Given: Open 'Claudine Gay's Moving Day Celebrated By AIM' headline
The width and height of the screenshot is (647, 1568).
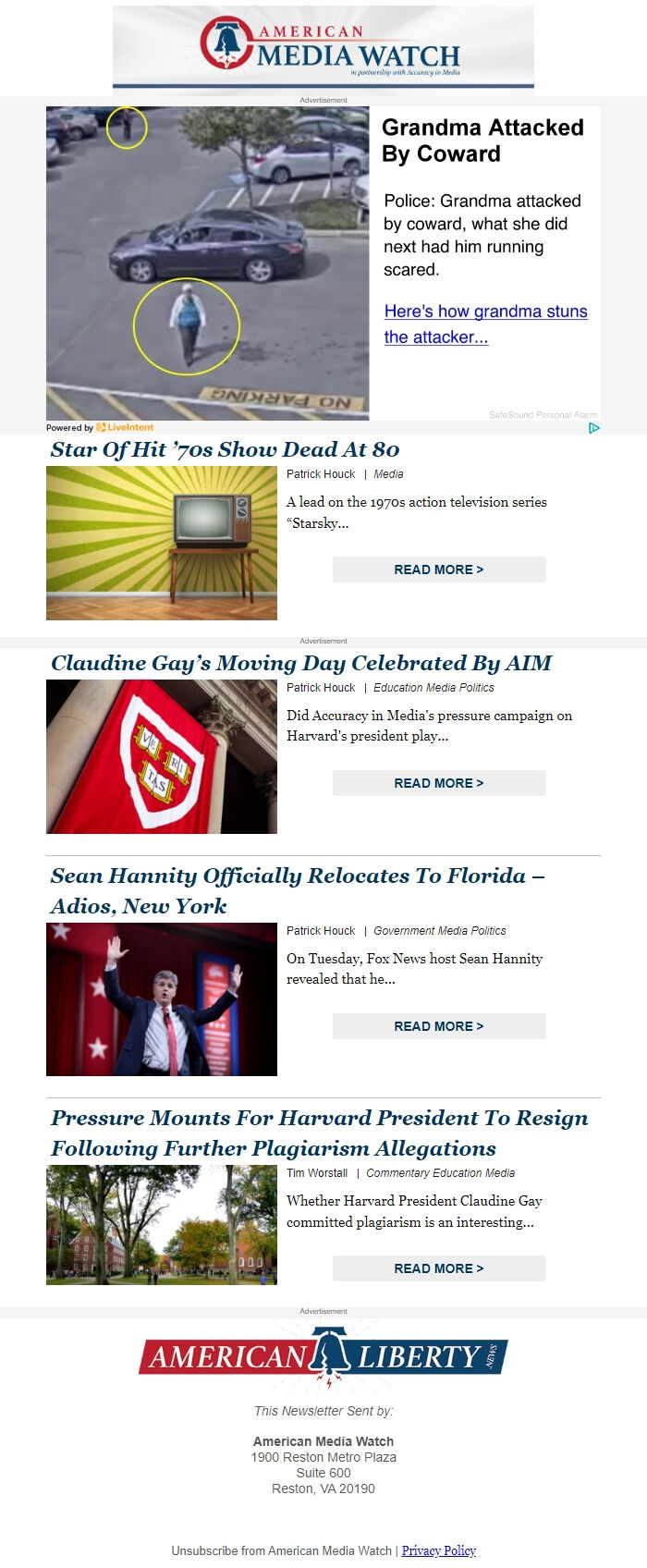Looking at the screenshot, I should pyautogui.click(x=301, y=663).
